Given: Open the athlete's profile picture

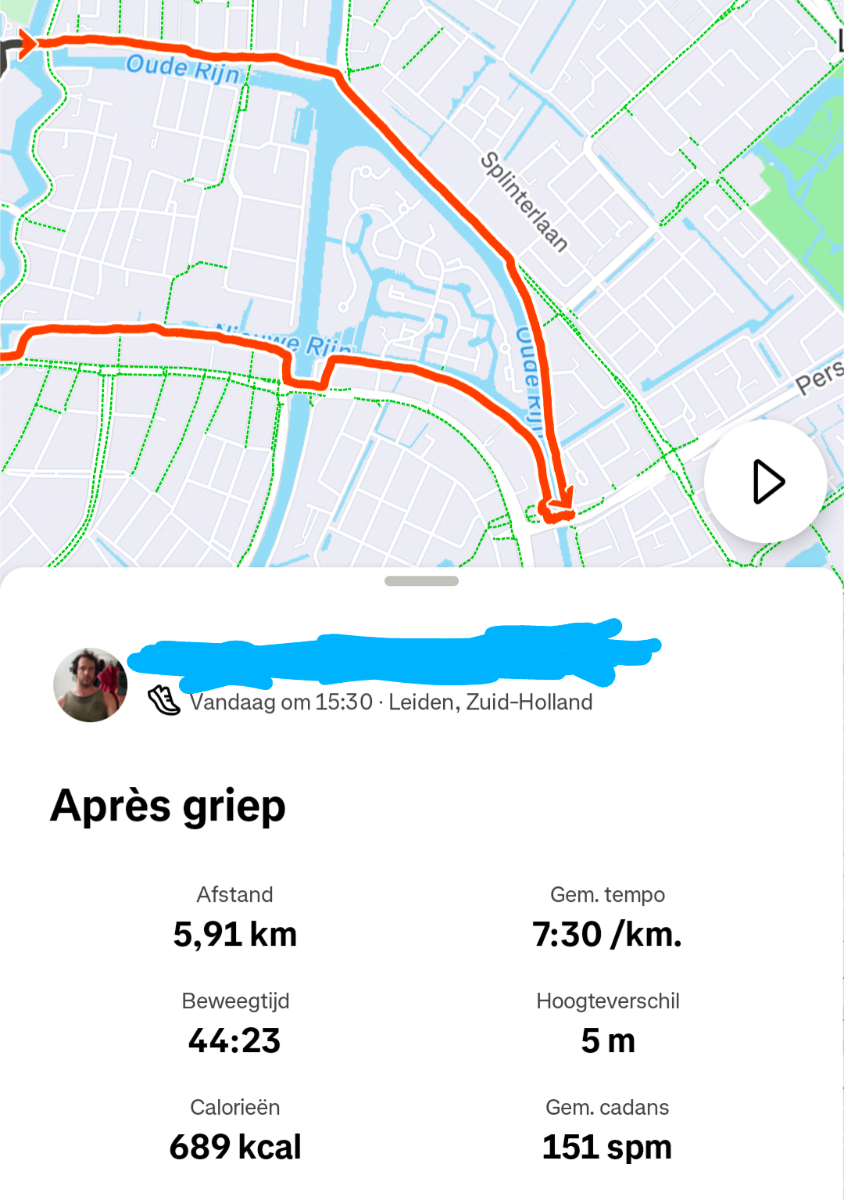Looking at the screenshot, I should click(x=90, y=684).
